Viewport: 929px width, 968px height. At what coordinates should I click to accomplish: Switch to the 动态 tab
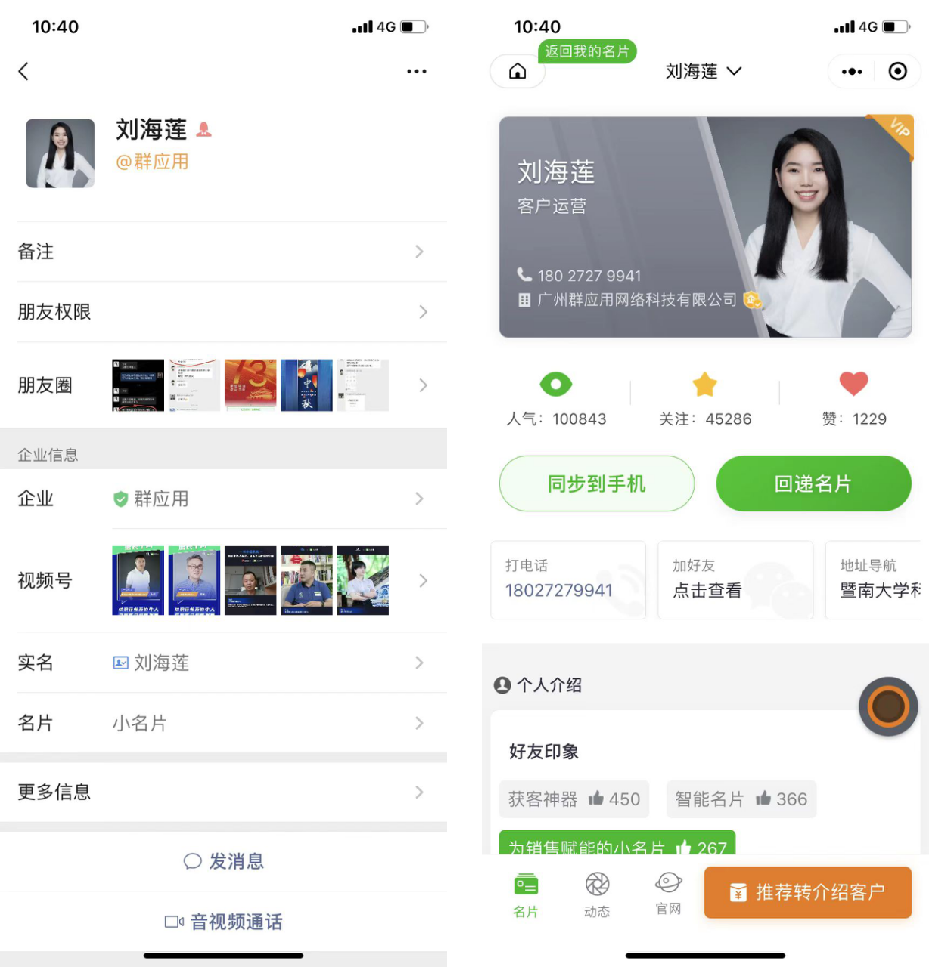pos(597,893)
